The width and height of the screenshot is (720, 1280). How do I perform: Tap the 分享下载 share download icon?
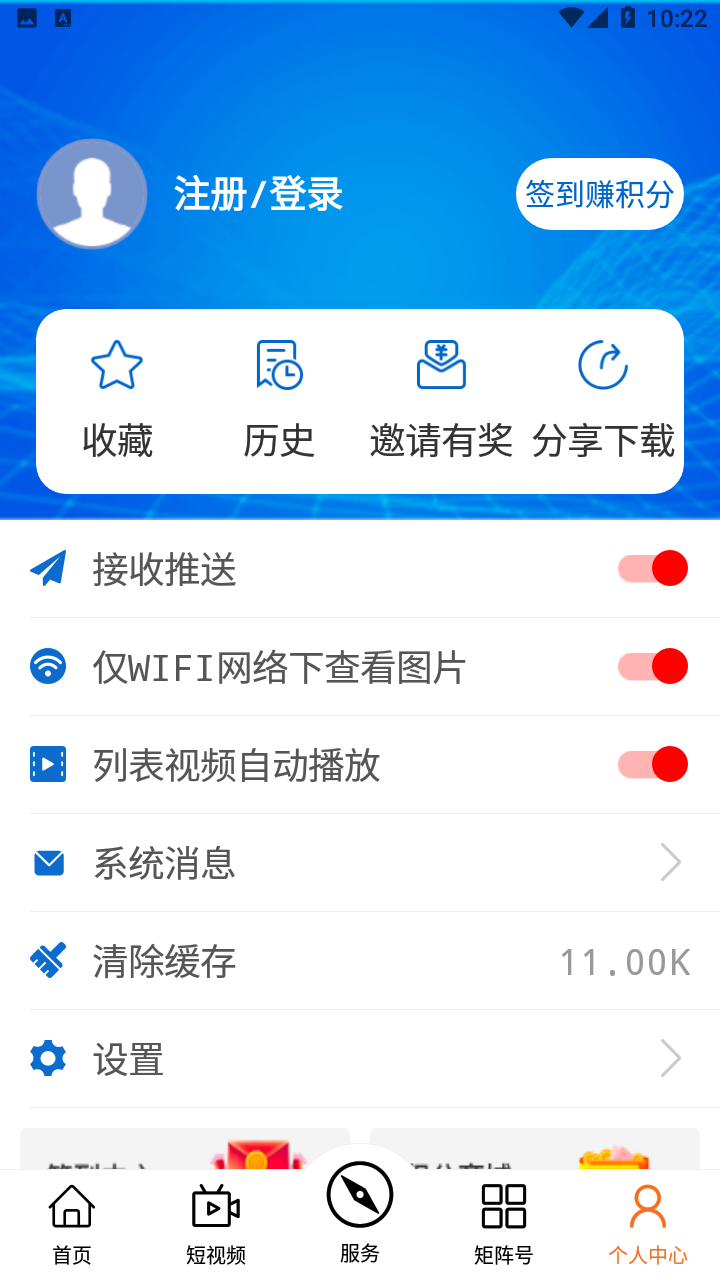click(602, 363)
